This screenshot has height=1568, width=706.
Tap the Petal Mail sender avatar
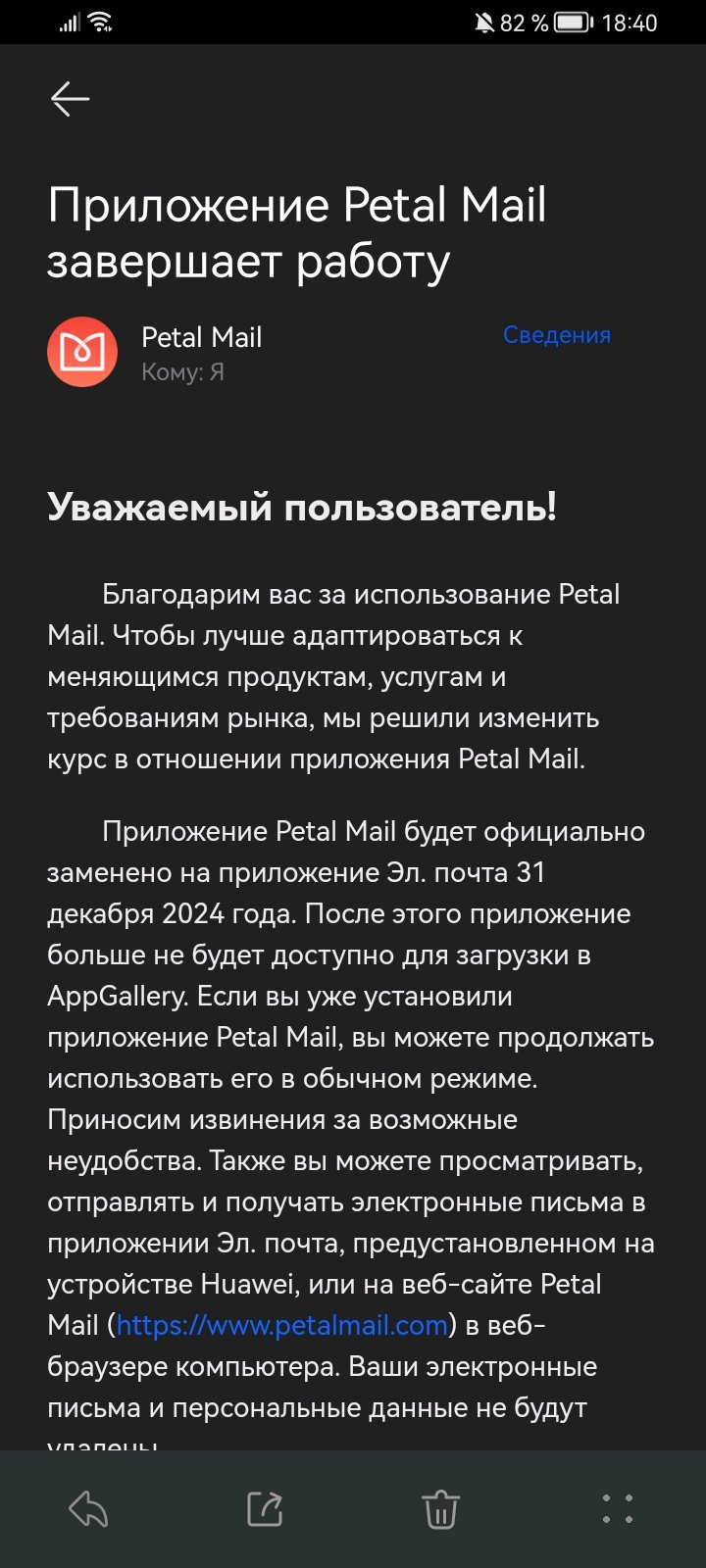[82, 352]
